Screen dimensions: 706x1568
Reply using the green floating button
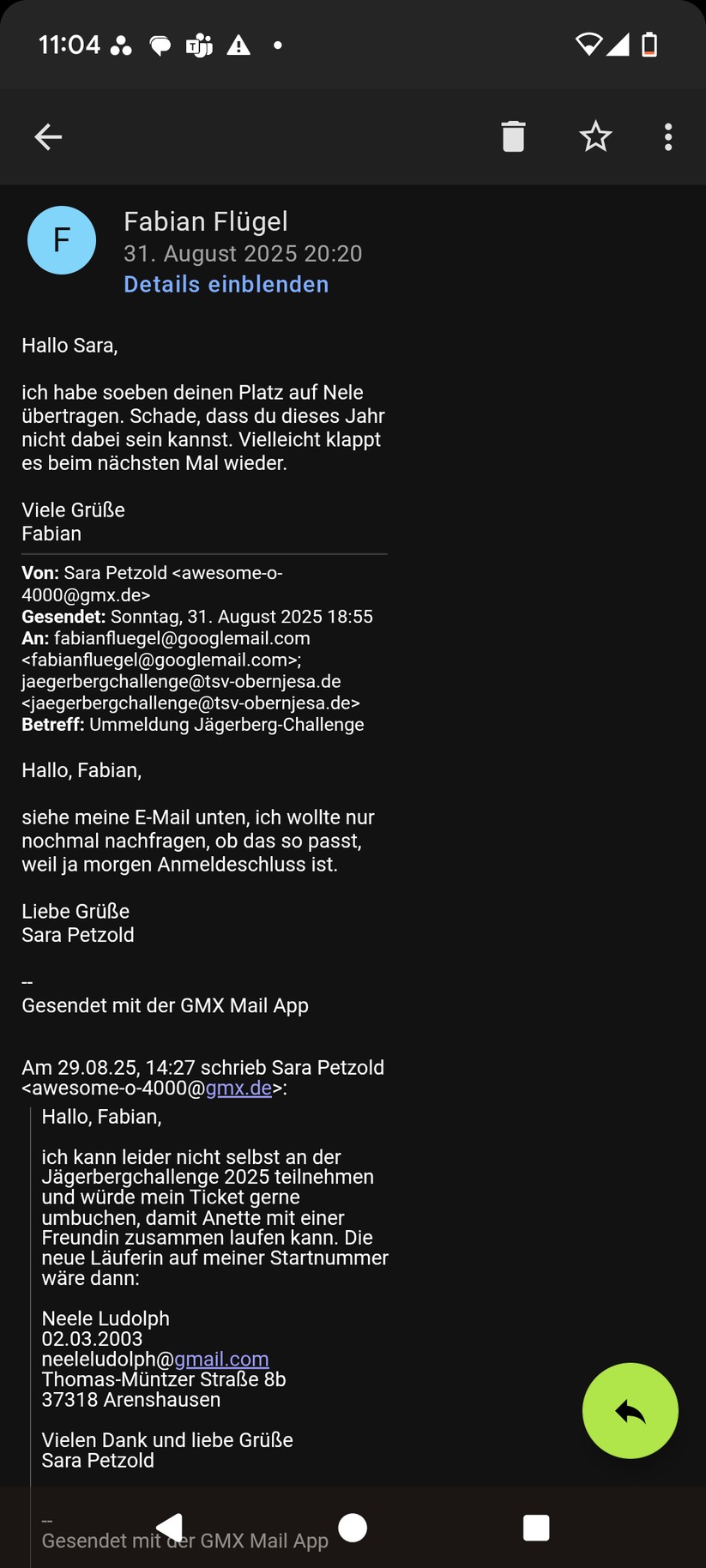(x=630, y=1410)
